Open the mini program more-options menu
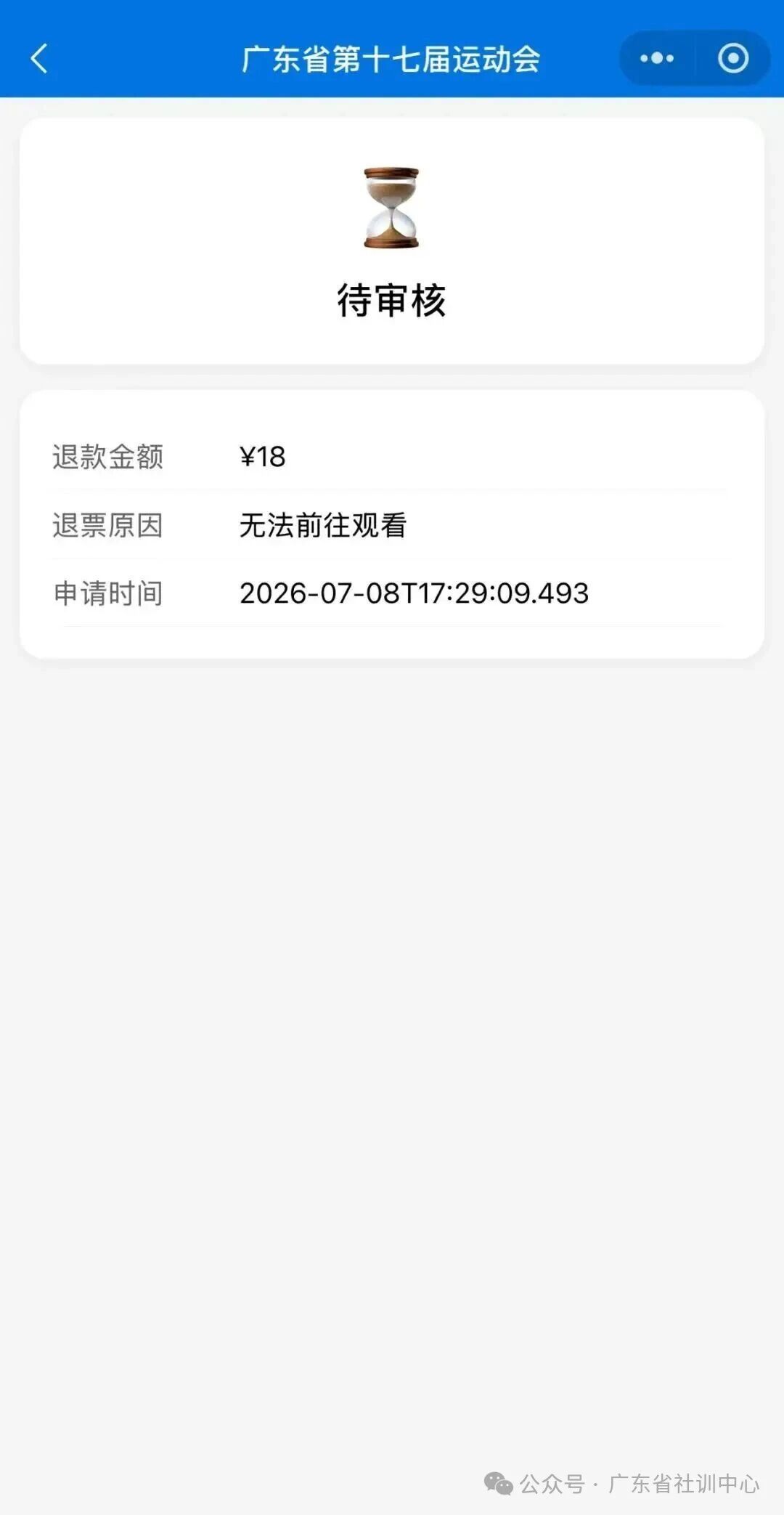 657,58
